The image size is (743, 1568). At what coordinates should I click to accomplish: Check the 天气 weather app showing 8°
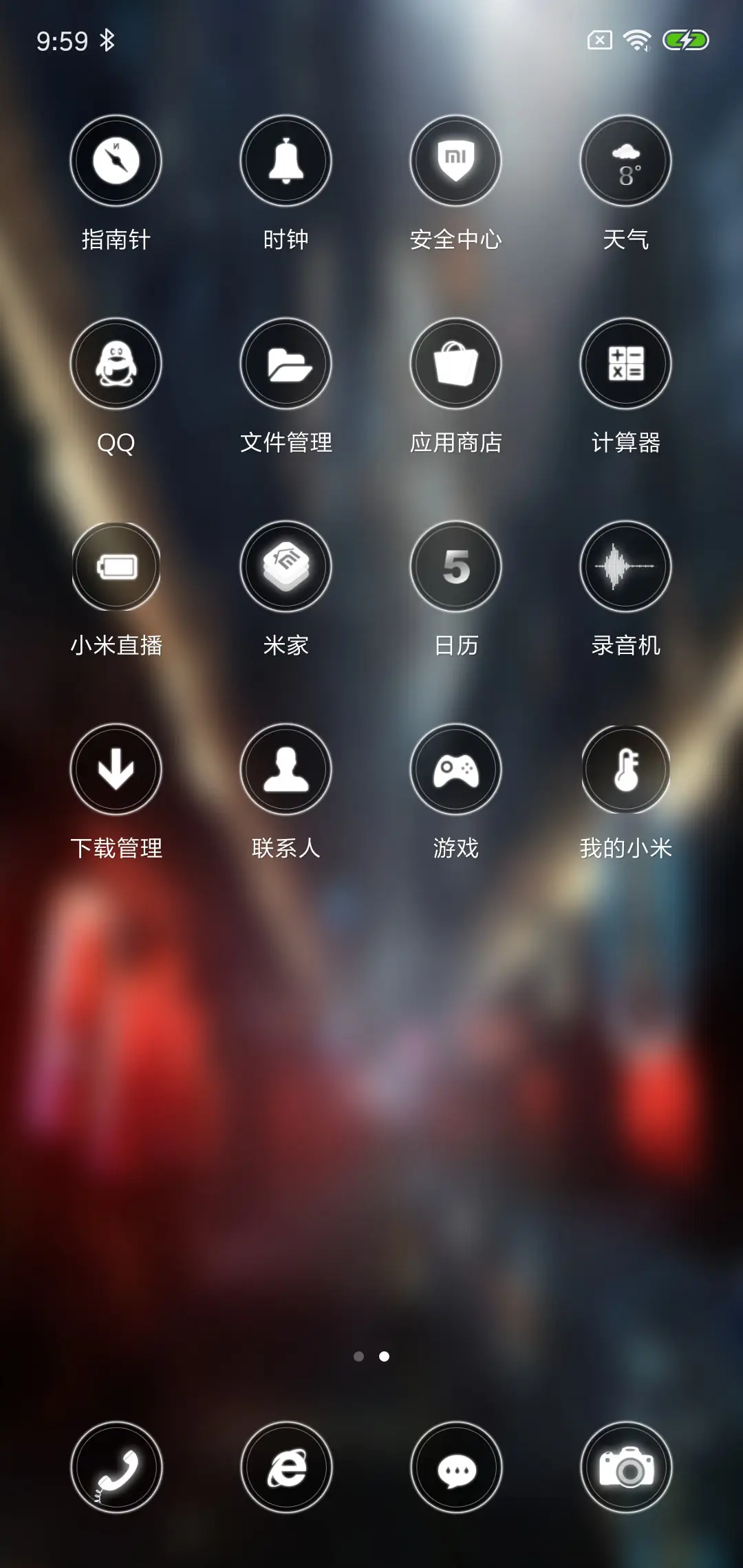[625, 160]
